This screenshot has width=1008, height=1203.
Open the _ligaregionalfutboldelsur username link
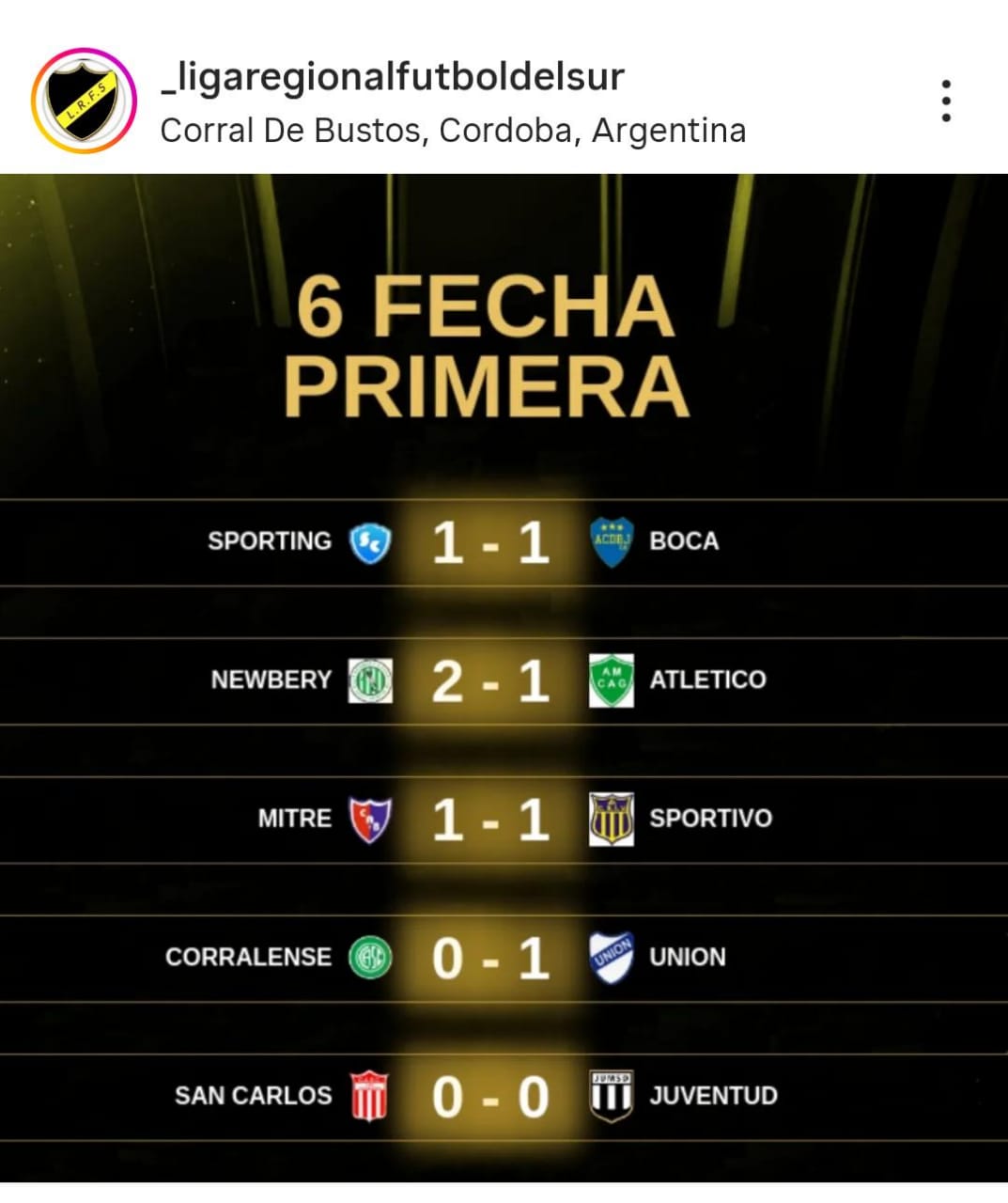pos(392,76)
